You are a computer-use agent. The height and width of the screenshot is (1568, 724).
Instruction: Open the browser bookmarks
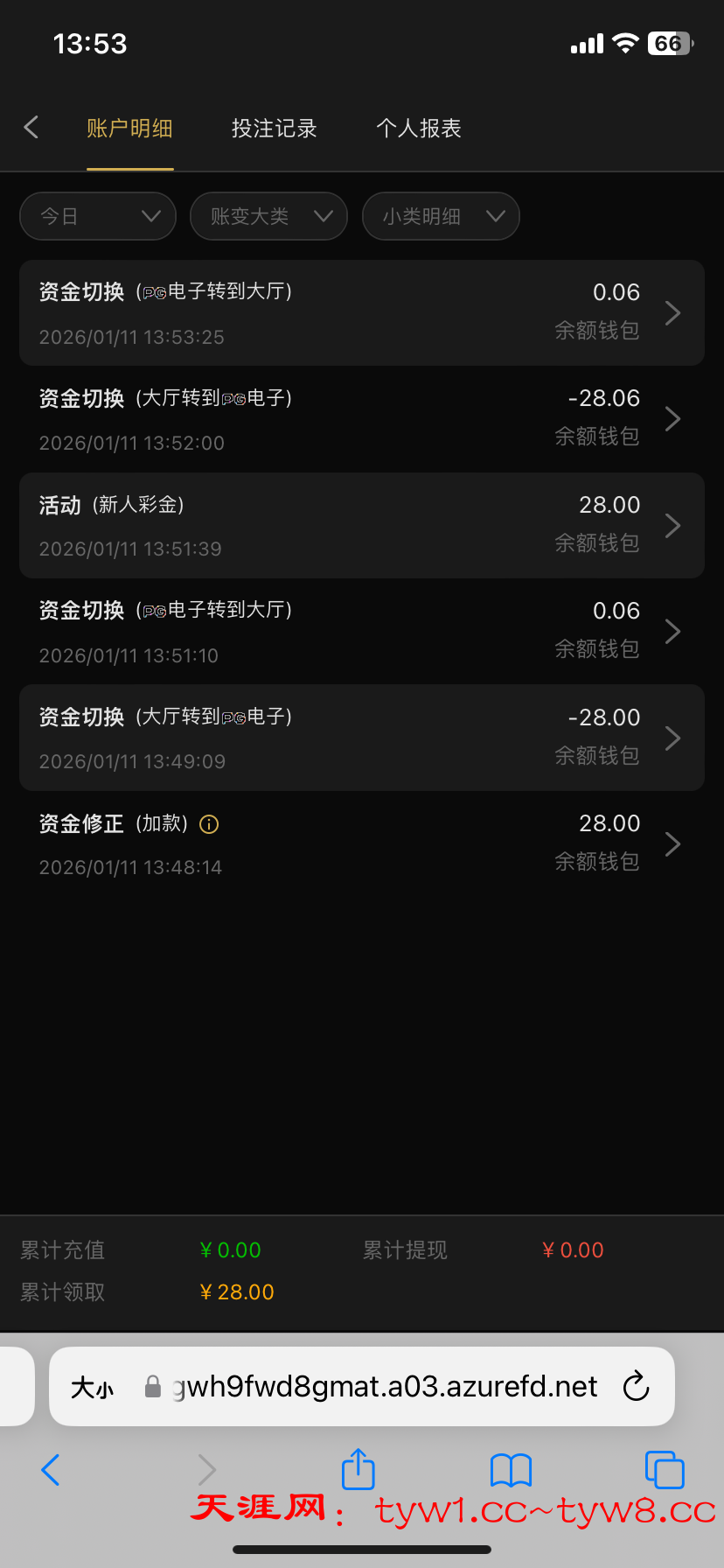[511, 1470]
